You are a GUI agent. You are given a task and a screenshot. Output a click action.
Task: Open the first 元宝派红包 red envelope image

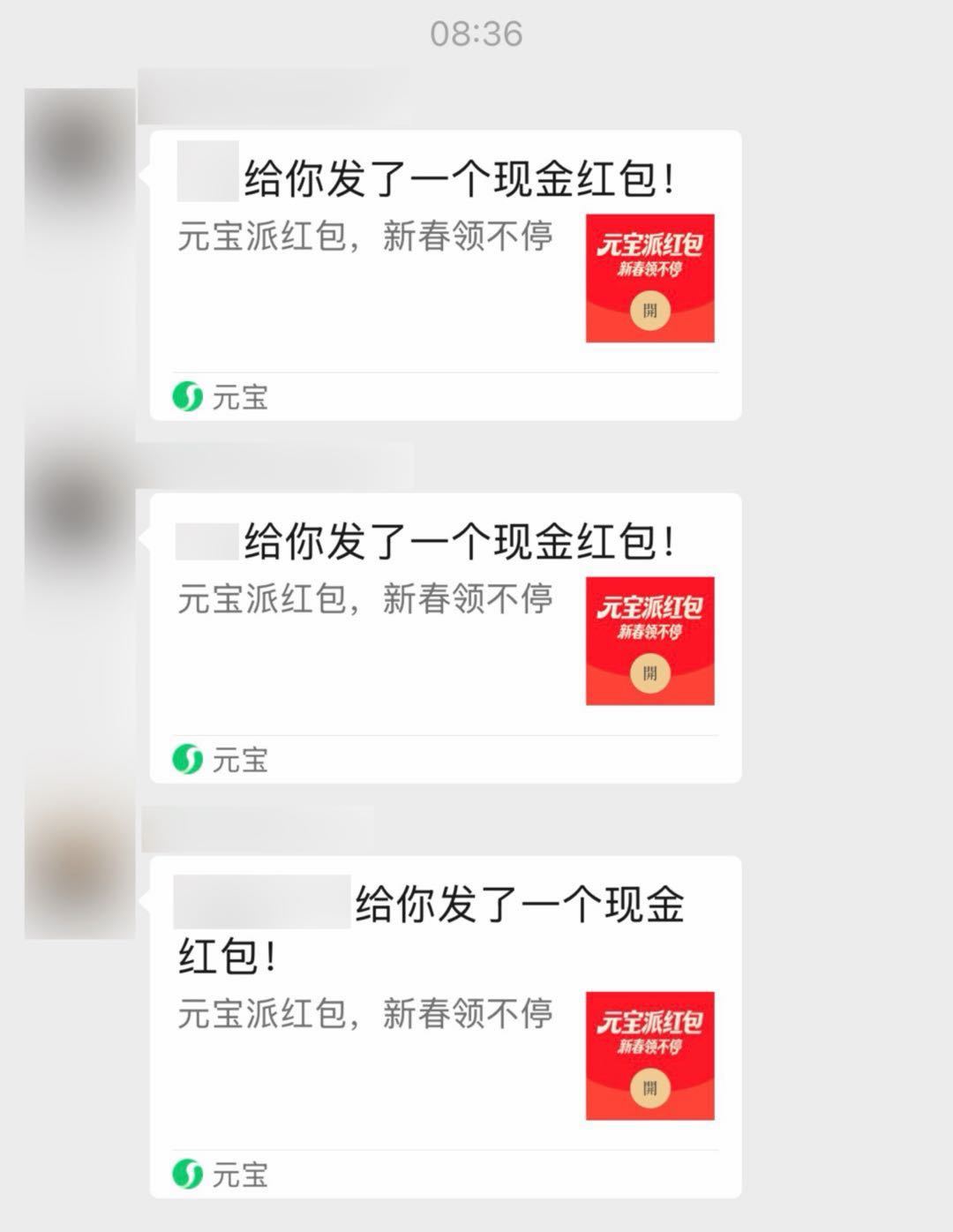pyautogui.click(x=650, y=277)
